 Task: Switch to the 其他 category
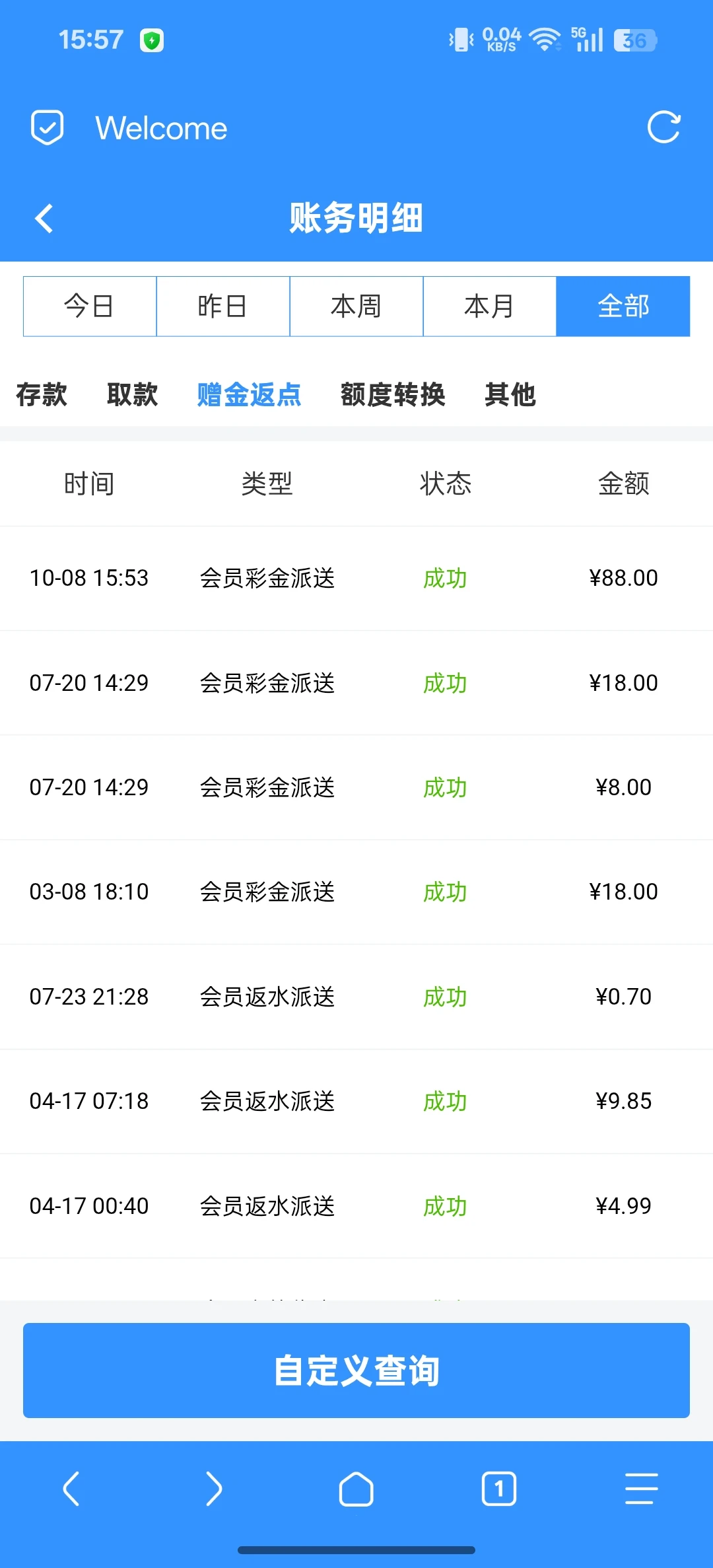tap(510, 395)
